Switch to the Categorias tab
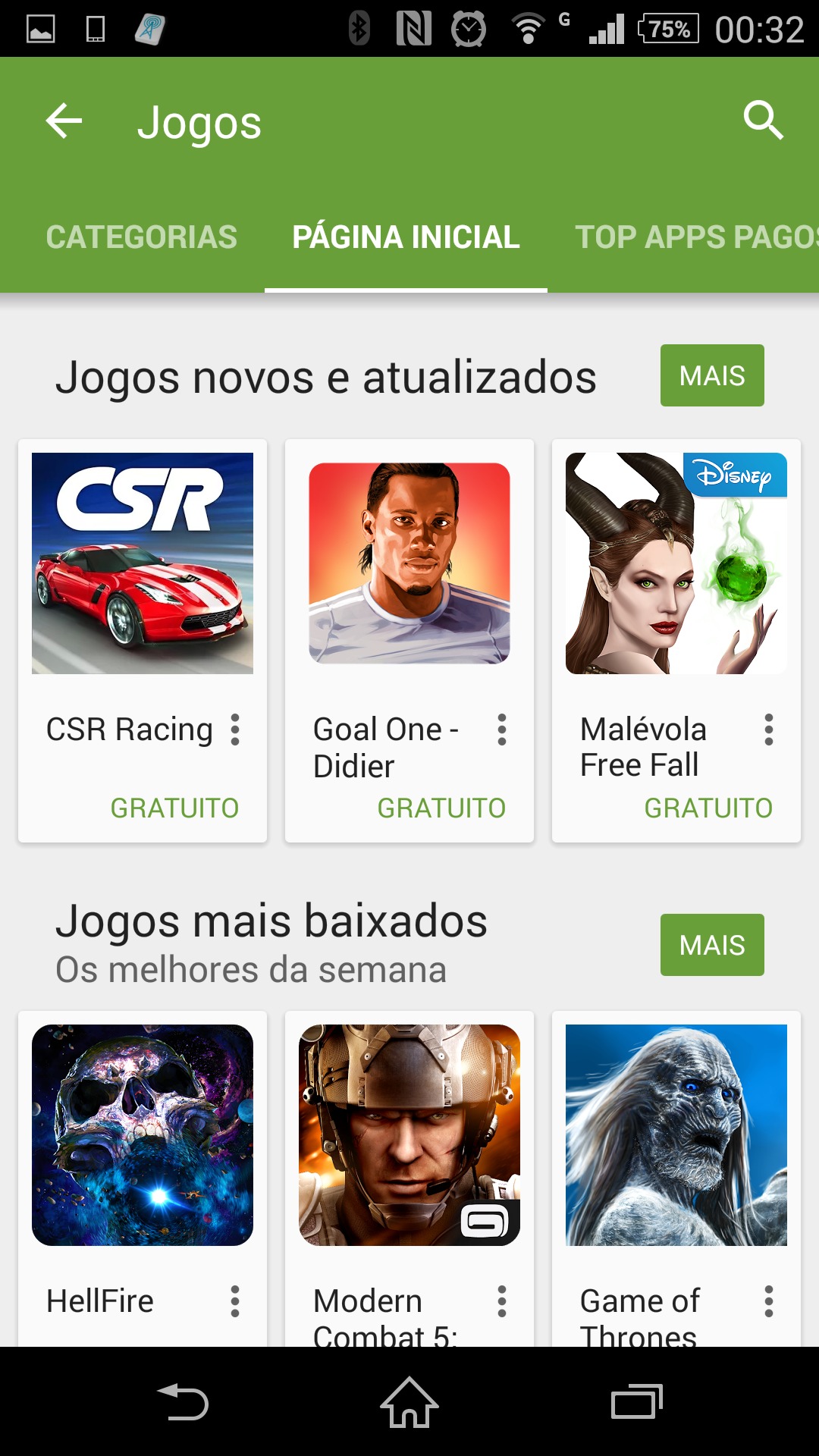 click(142, 237)
